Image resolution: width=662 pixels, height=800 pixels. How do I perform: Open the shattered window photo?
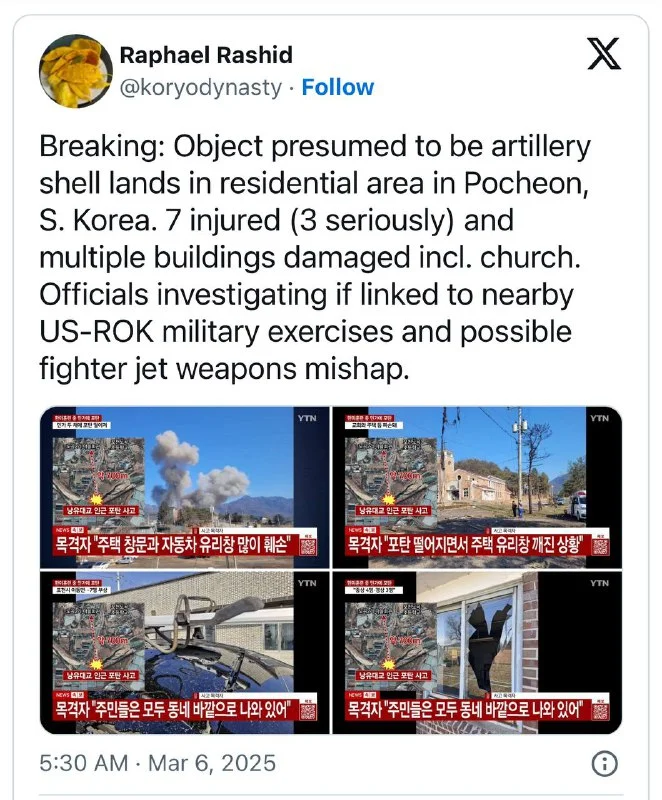click(477, 652)
